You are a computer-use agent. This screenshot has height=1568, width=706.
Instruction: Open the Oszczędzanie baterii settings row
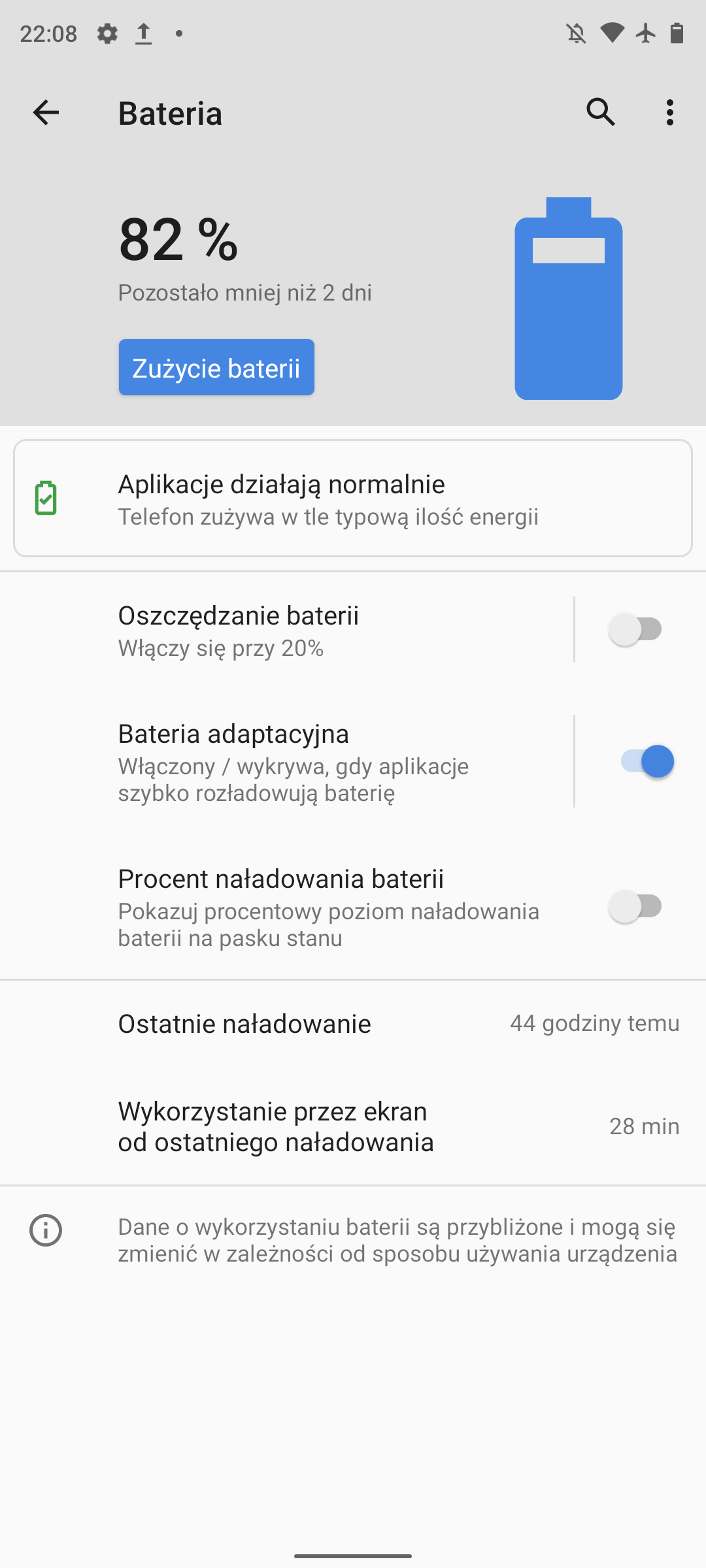point(294,630)
